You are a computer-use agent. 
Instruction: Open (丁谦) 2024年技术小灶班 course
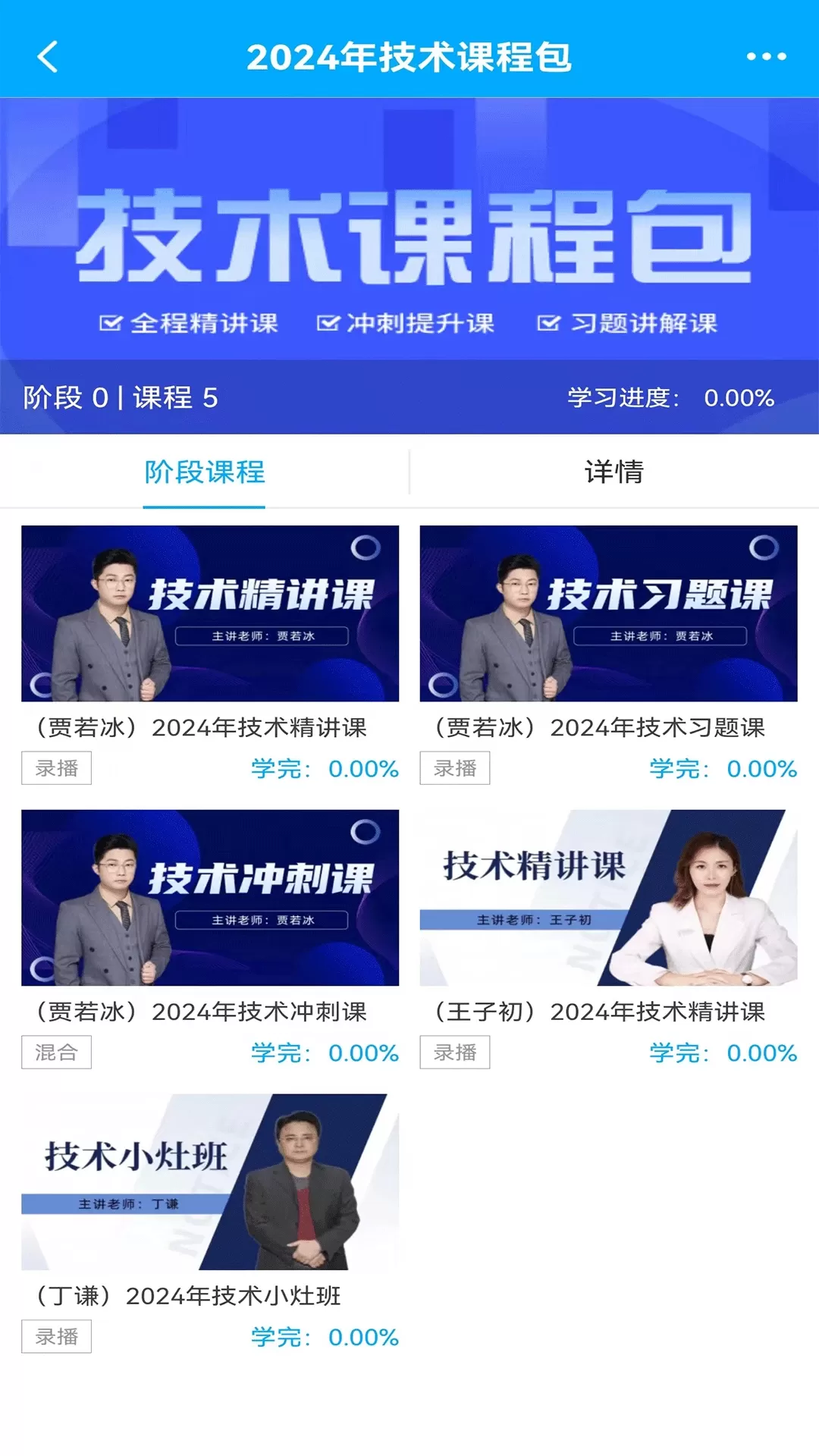pos(210,1223)
